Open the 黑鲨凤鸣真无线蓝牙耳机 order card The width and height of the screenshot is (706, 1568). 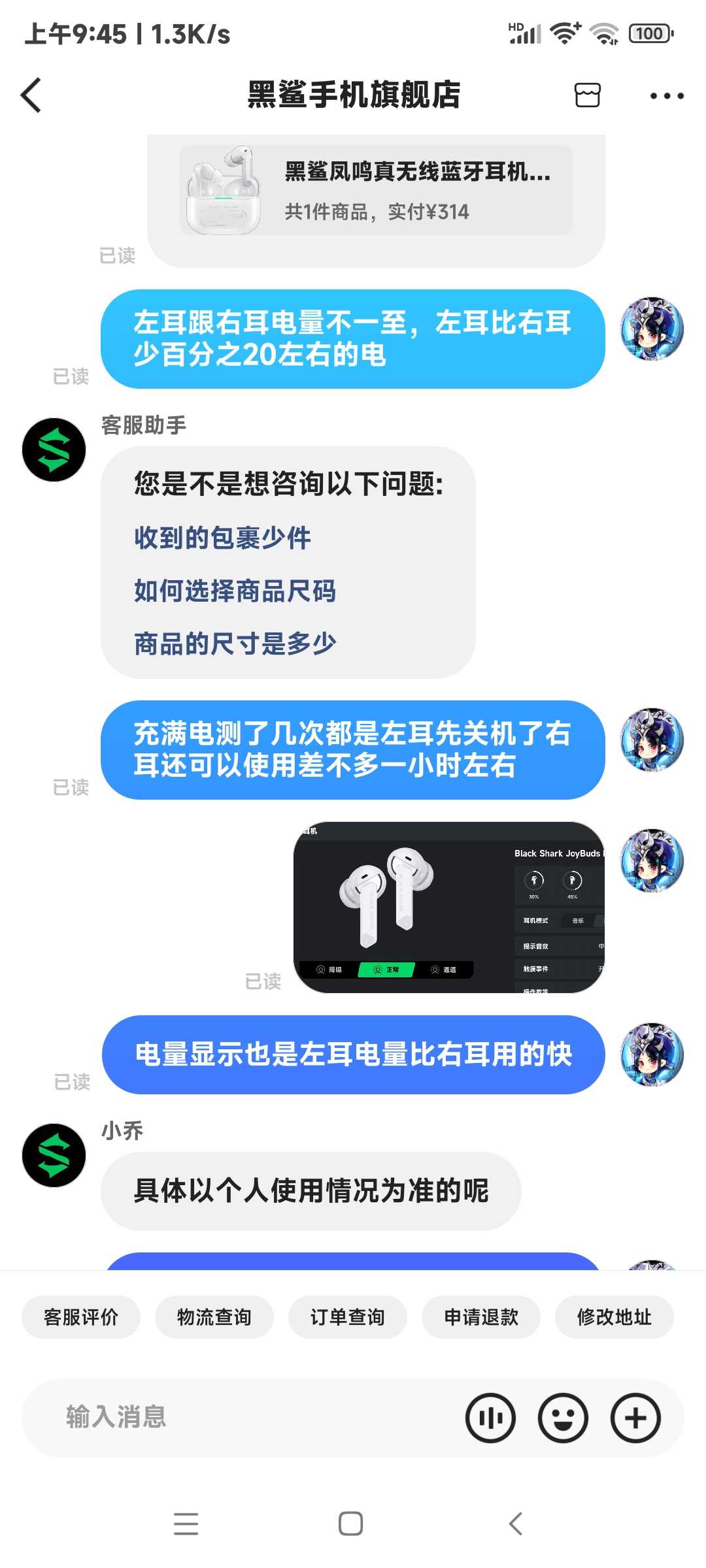(376, 190)
